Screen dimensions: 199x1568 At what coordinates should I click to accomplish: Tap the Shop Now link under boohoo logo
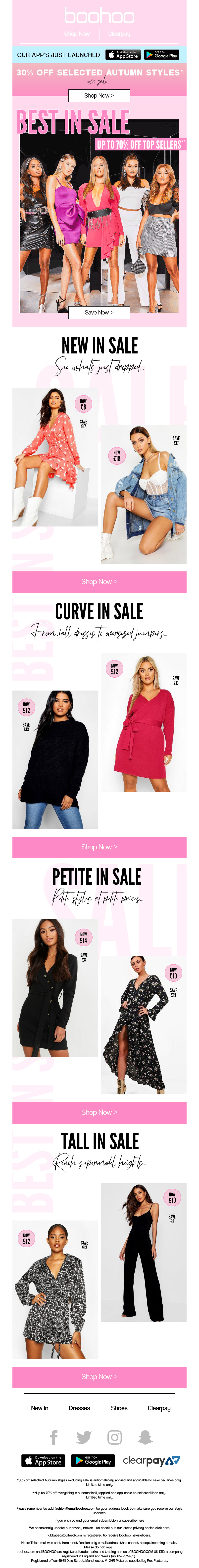point(77,34)
